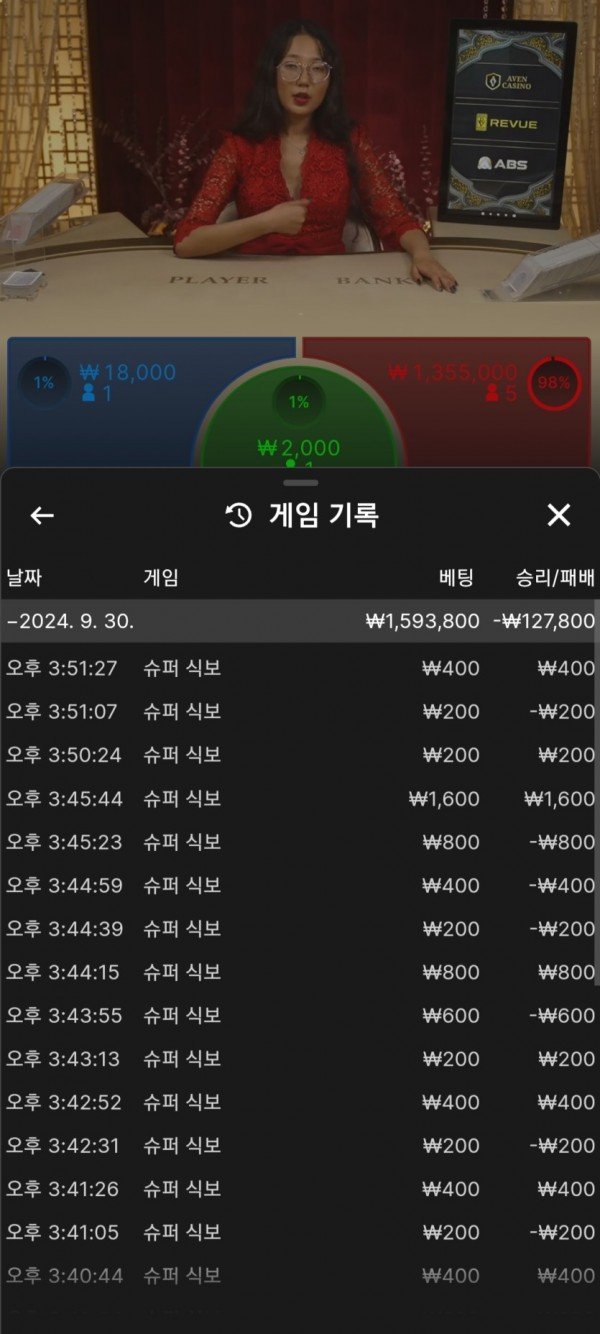Viewport: 600px width, 1334px height.
Task: Open the 오후 3:50:24 슈퍼 식보 record
Action: (300, 755)
